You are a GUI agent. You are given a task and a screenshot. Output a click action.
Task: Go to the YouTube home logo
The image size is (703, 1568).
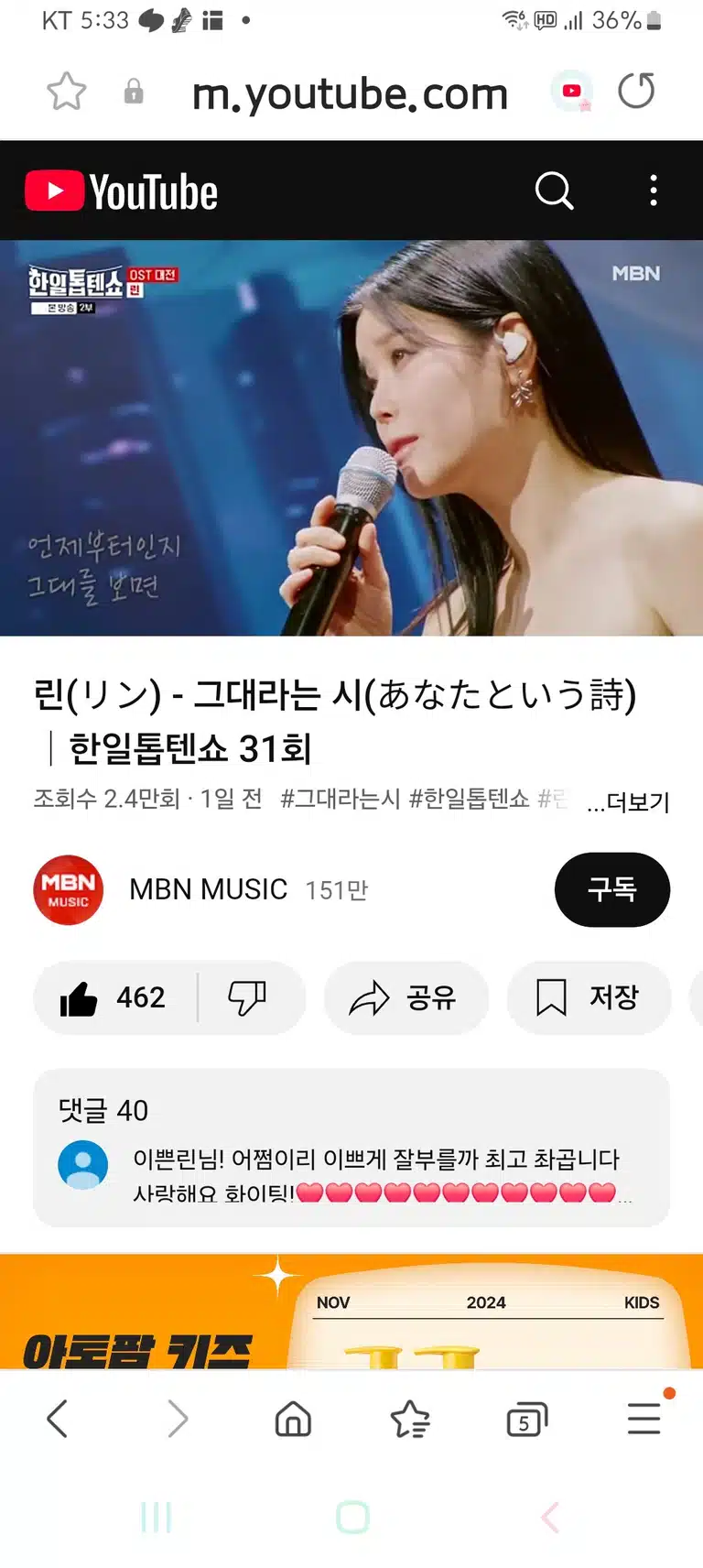tap(121, 191)
